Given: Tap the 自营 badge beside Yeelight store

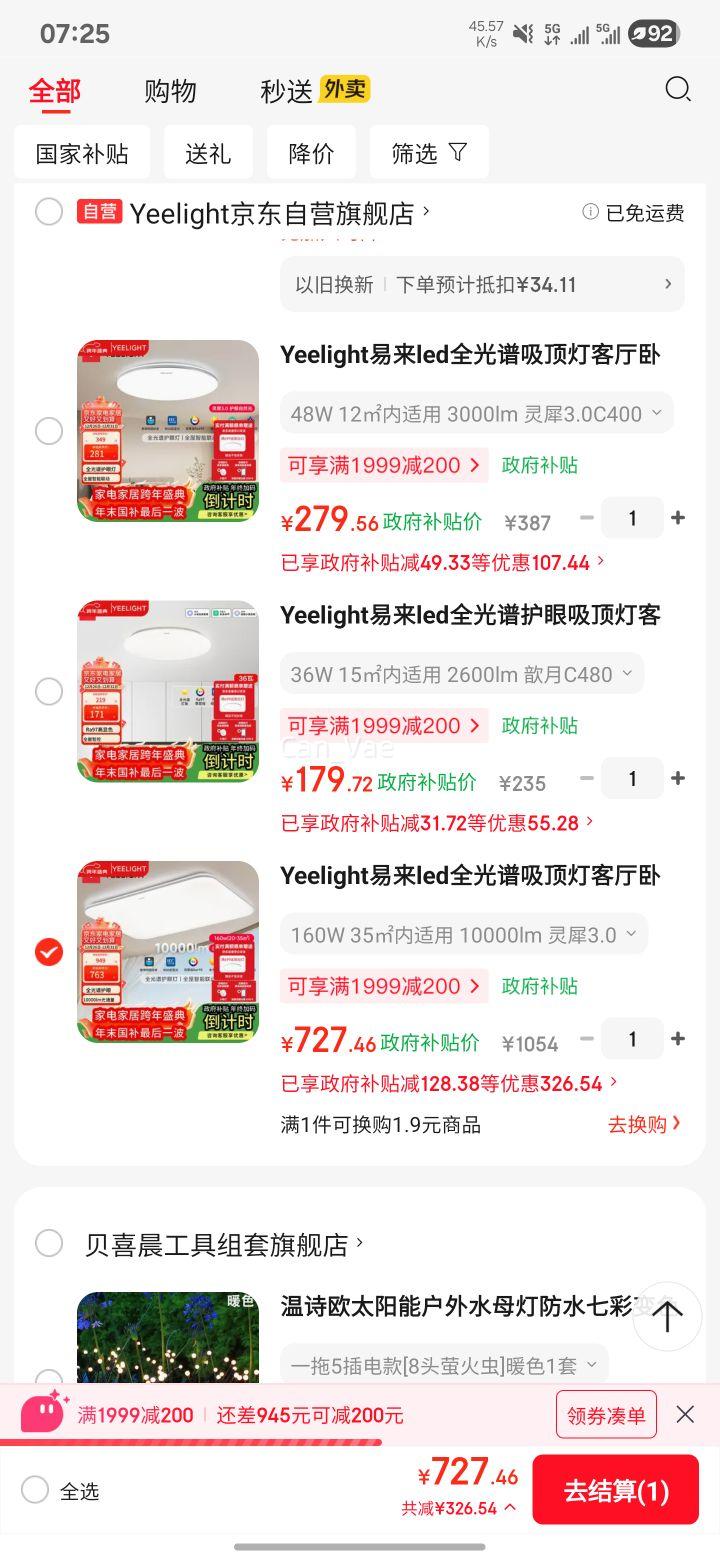Looking at the screenshot, I should pos(98,212).
